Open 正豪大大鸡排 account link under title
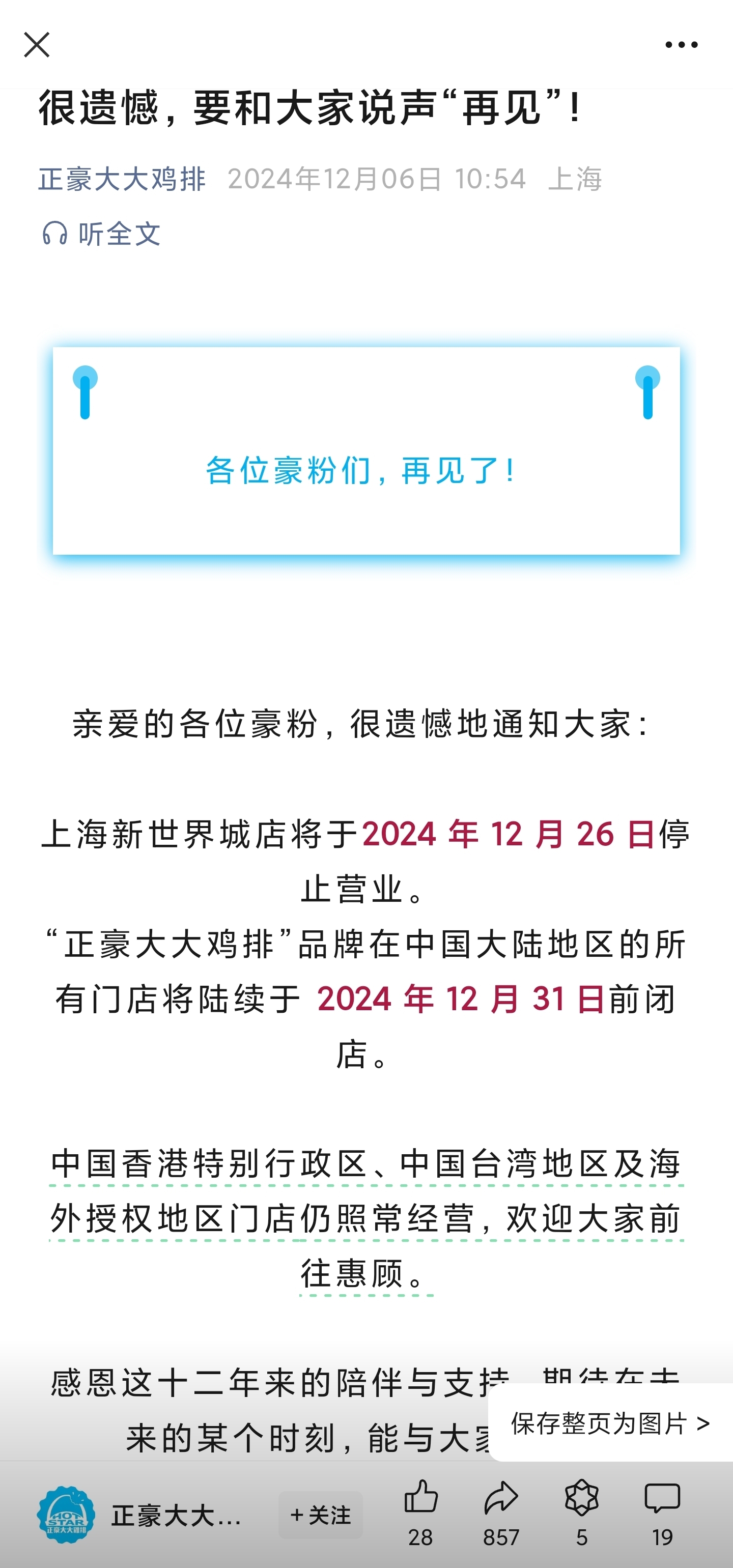 tap(122, 179)
